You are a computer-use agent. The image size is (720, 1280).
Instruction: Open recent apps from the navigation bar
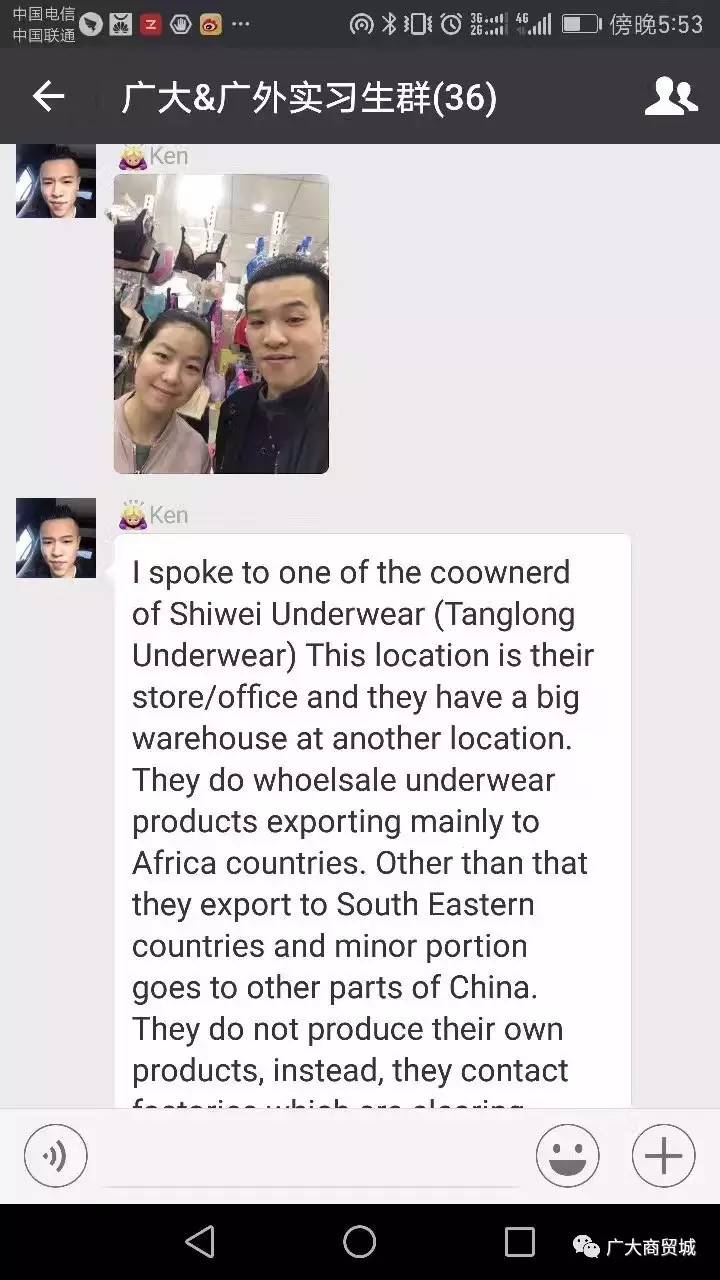[x=520, y=1242]
